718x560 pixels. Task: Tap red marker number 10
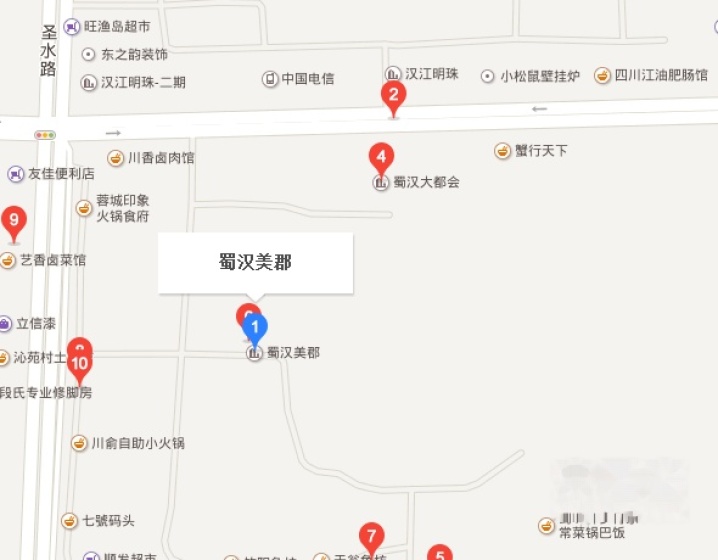click(x=80, y=365)
